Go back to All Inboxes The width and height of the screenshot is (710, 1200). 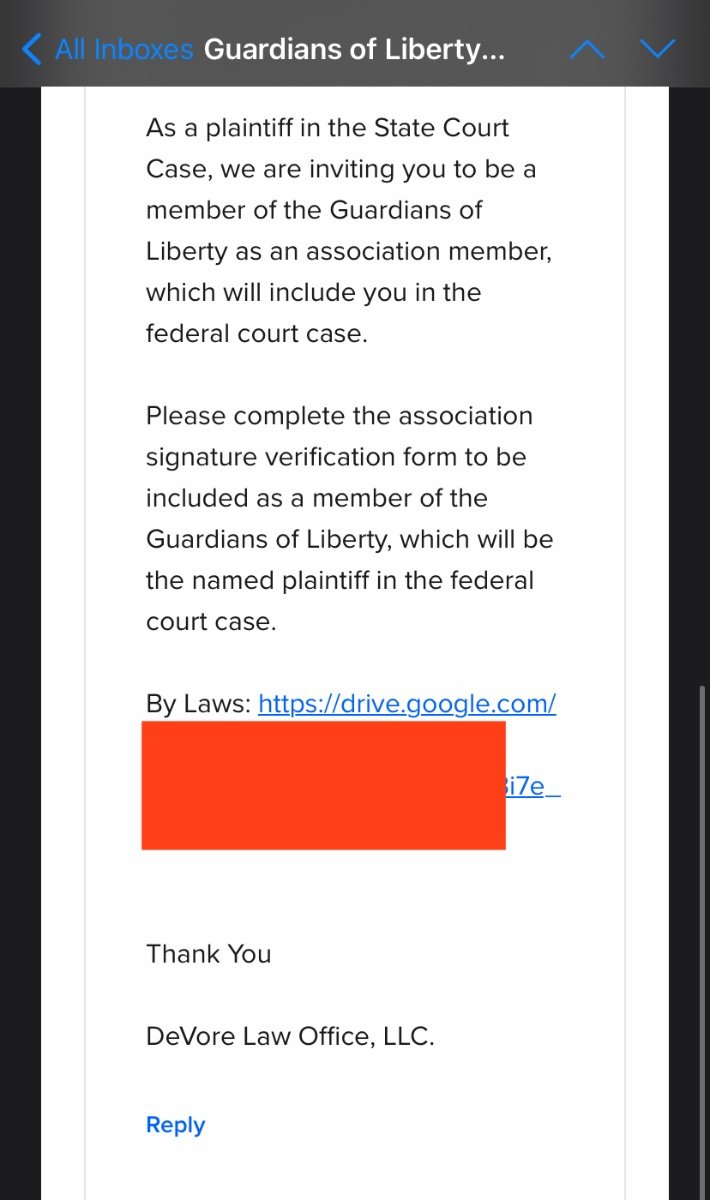pyautogui.click(x=107, y=49)
